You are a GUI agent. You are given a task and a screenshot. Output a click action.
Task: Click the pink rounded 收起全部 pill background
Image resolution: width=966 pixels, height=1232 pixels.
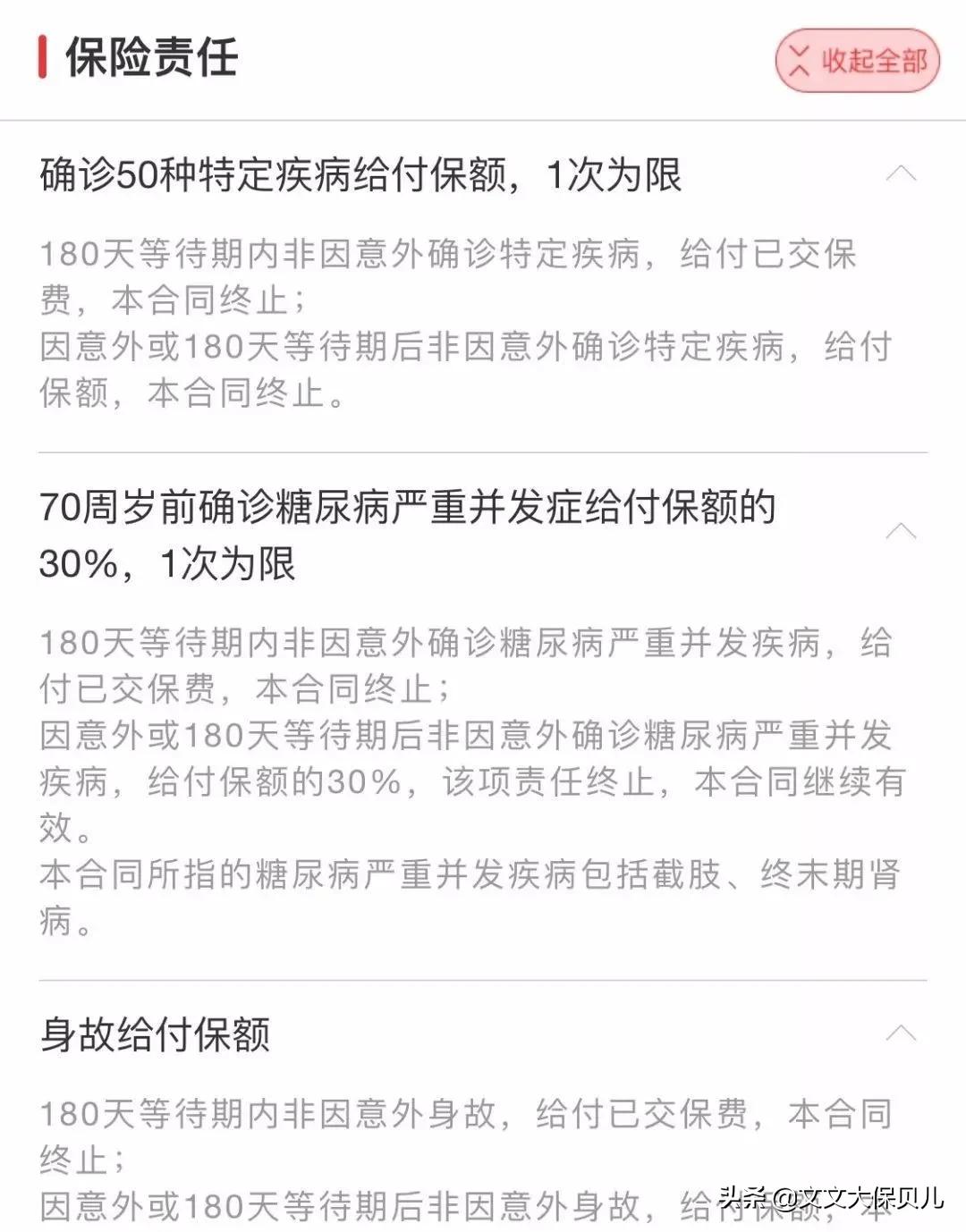click(857, 62)
